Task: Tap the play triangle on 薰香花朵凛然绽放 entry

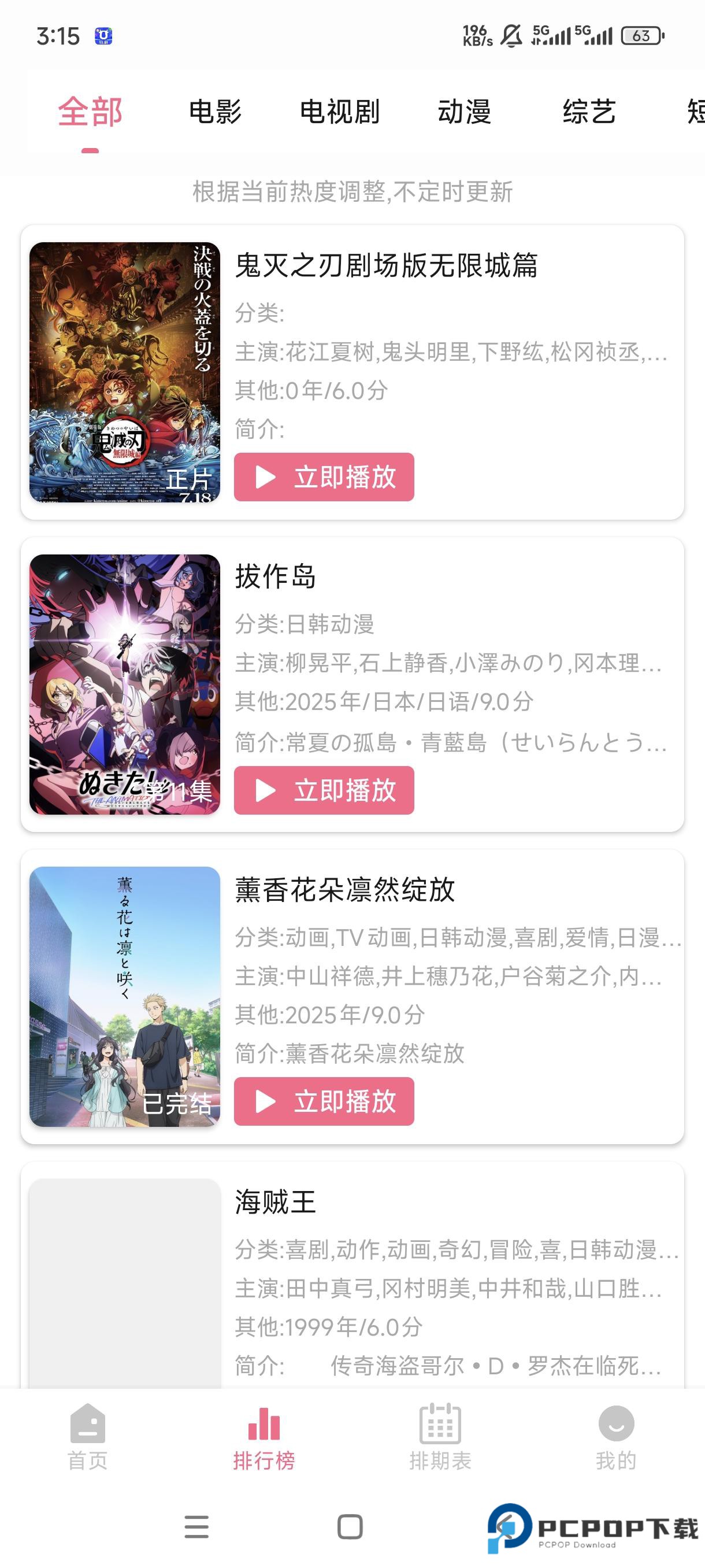Action: [x=266, y=1101]
